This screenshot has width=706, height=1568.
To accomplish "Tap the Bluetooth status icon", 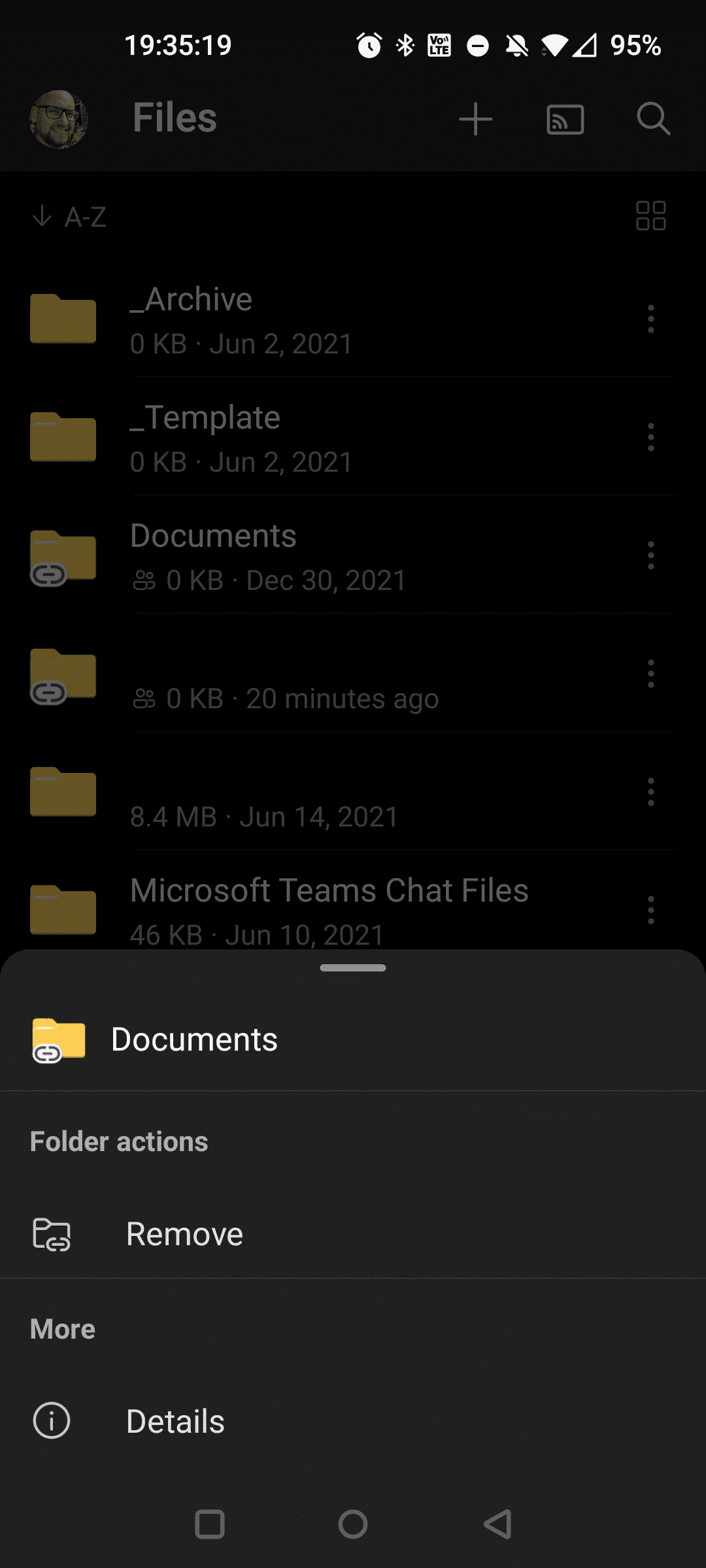I will tap(404, 45).
